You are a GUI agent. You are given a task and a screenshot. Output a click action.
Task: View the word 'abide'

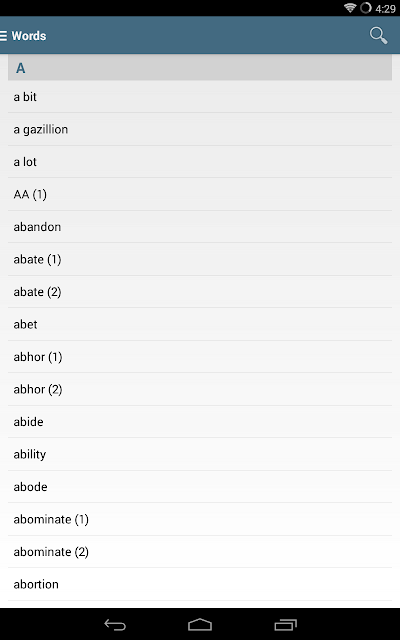pos(200,422)
